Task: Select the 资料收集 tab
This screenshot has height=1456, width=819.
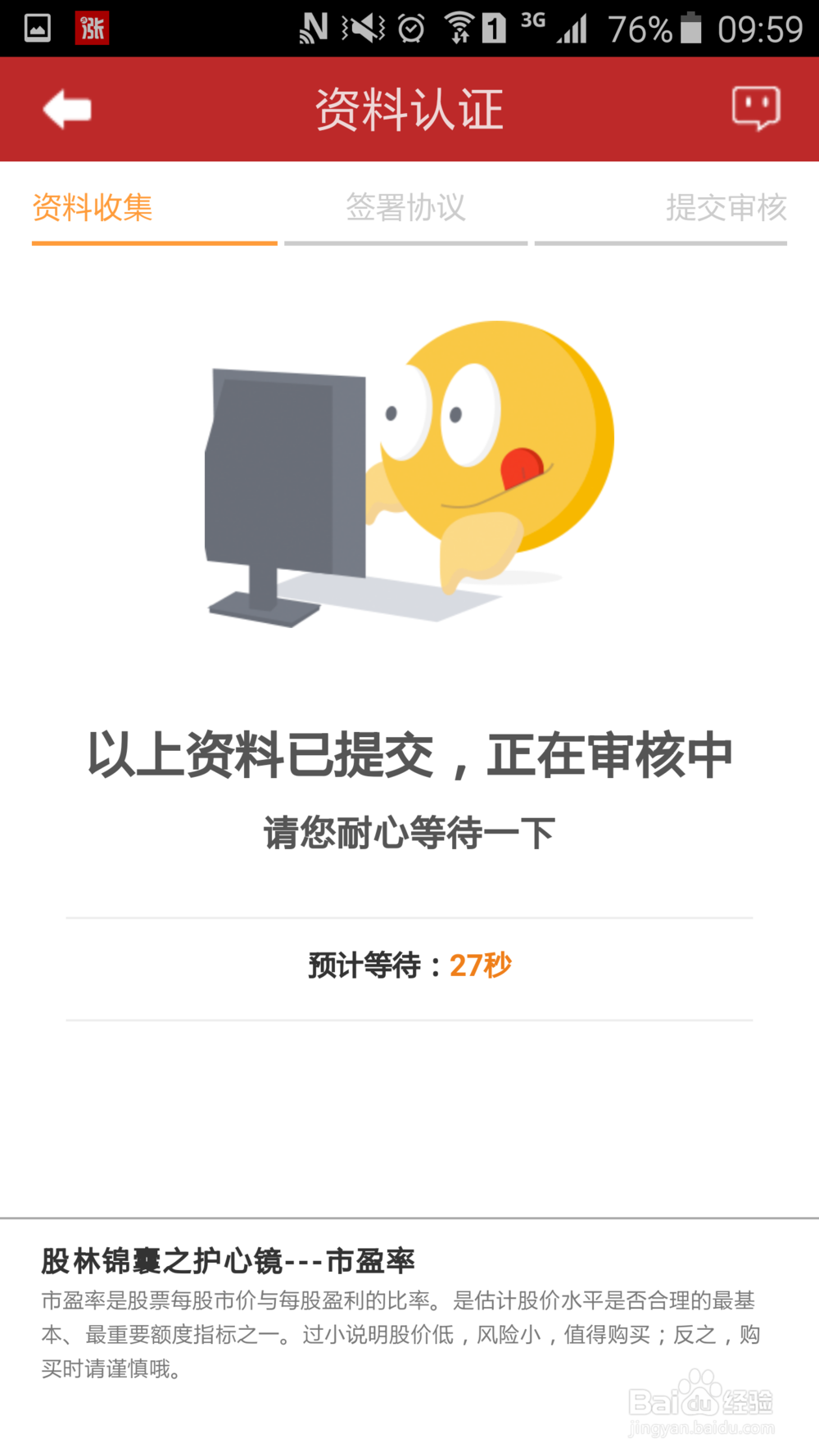Action: (92, 209)
